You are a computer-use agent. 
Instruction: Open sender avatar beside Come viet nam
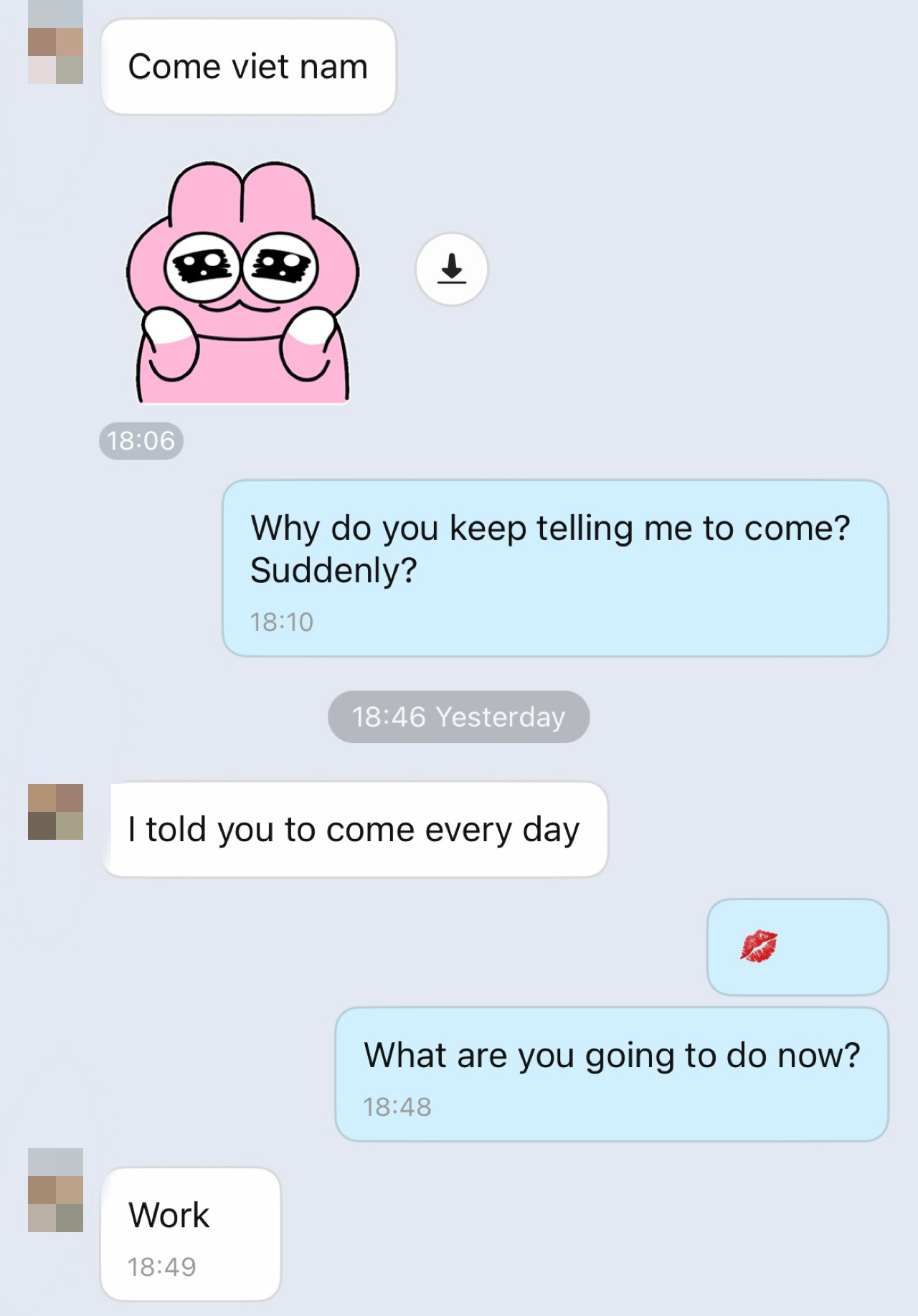point(55,44)
